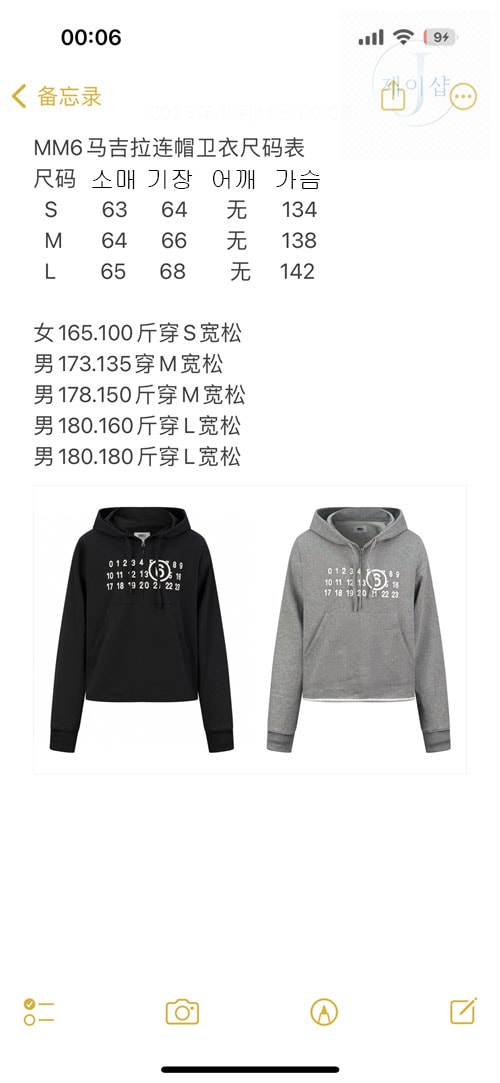Open the camera to attach a photo
This screenshot has height=1083, width=500.
click(182, 1012)
